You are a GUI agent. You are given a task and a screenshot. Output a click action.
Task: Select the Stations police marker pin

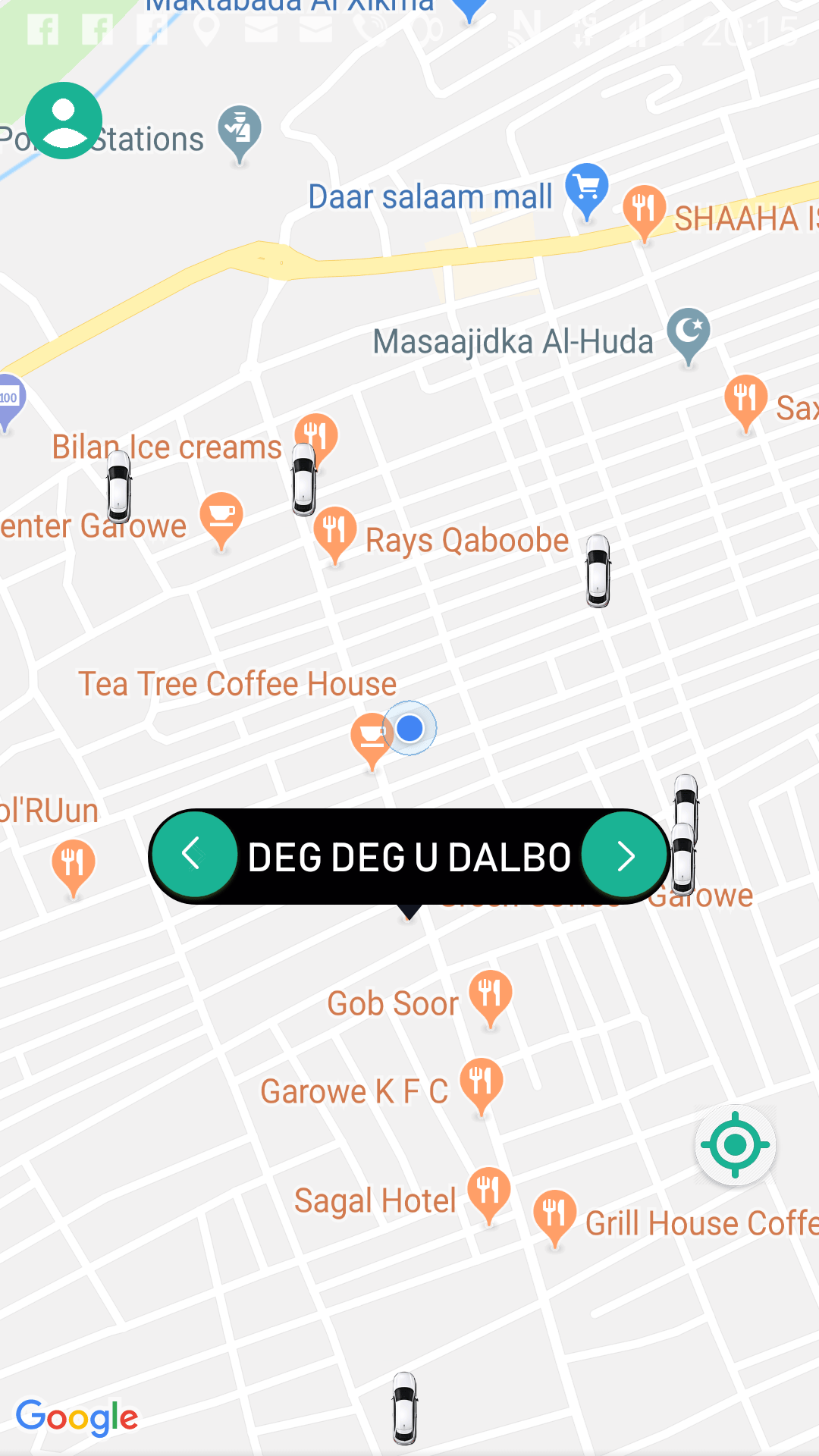(240, 130)
